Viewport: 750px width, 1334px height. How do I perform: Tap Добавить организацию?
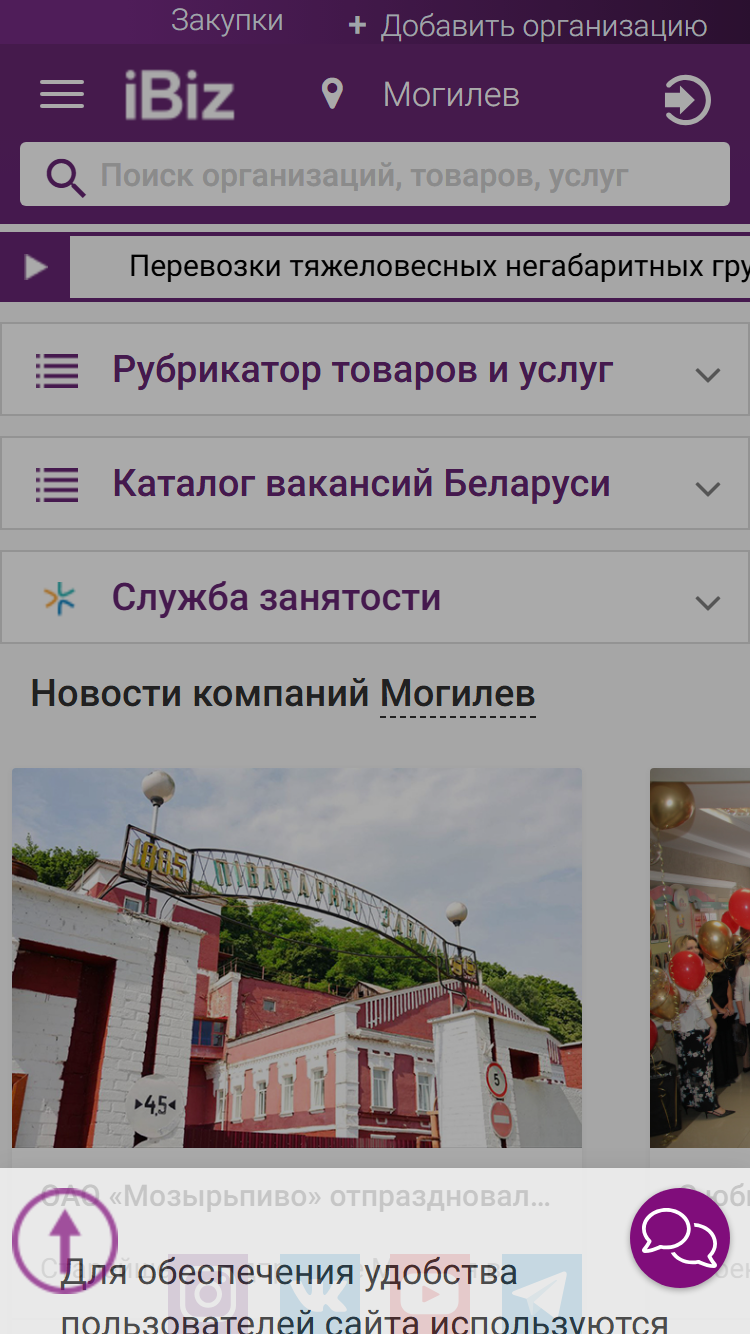[x=527, y=26]
